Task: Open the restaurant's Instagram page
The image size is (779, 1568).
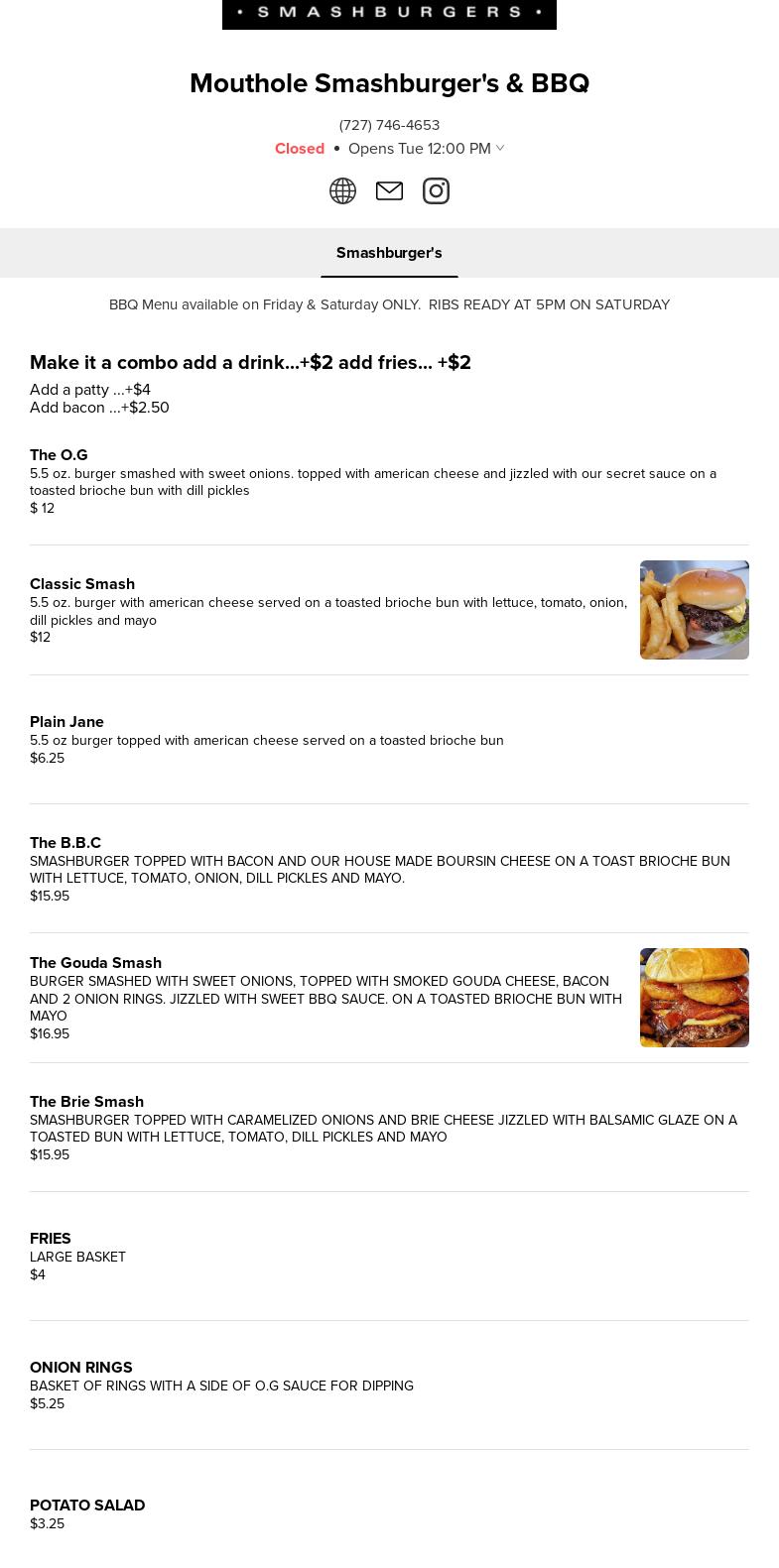Action: coord(436,190)
